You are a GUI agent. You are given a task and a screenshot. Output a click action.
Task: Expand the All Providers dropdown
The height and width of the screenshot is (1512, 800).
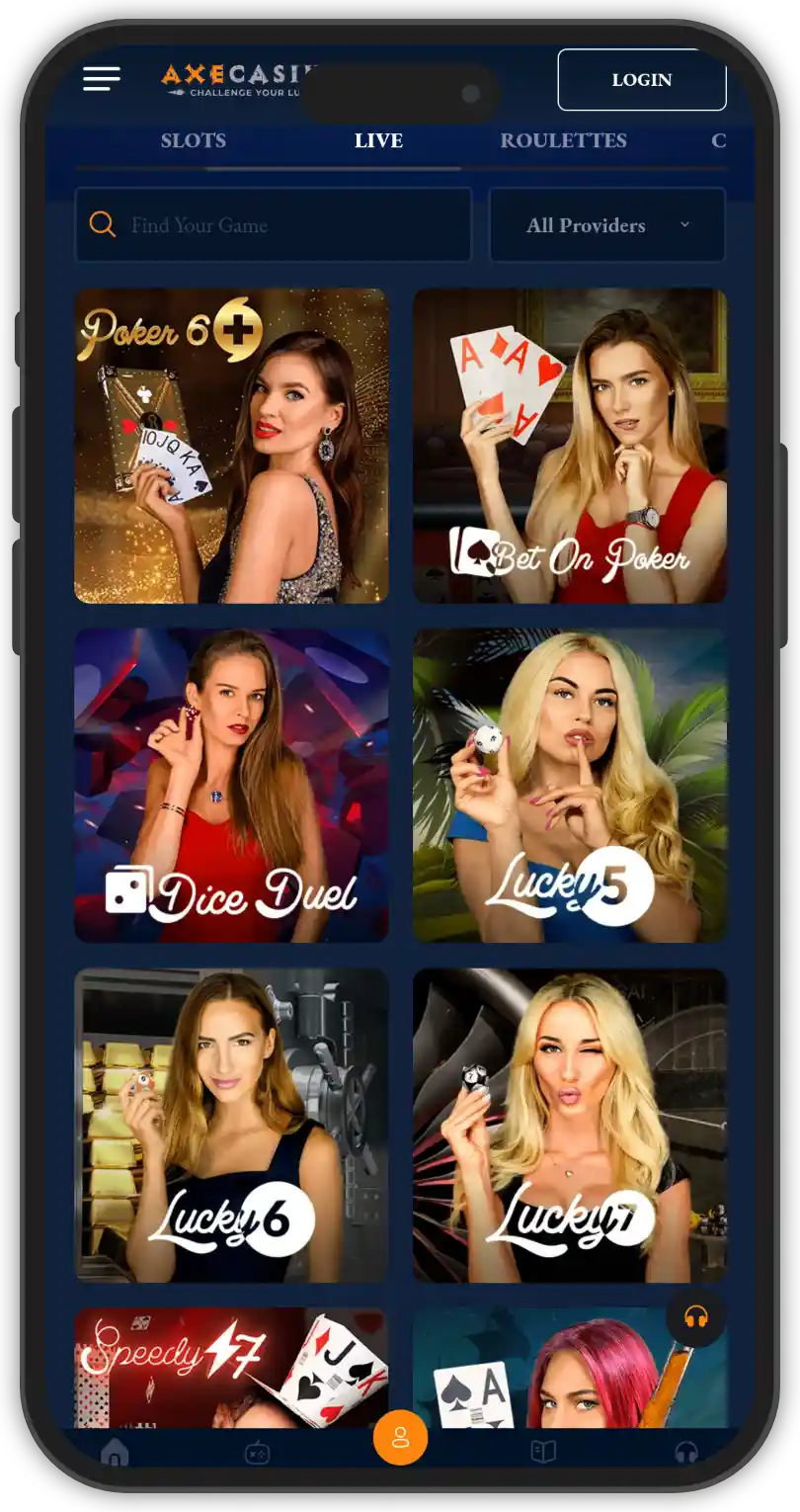pyautogui.click(x=606, y=225)
